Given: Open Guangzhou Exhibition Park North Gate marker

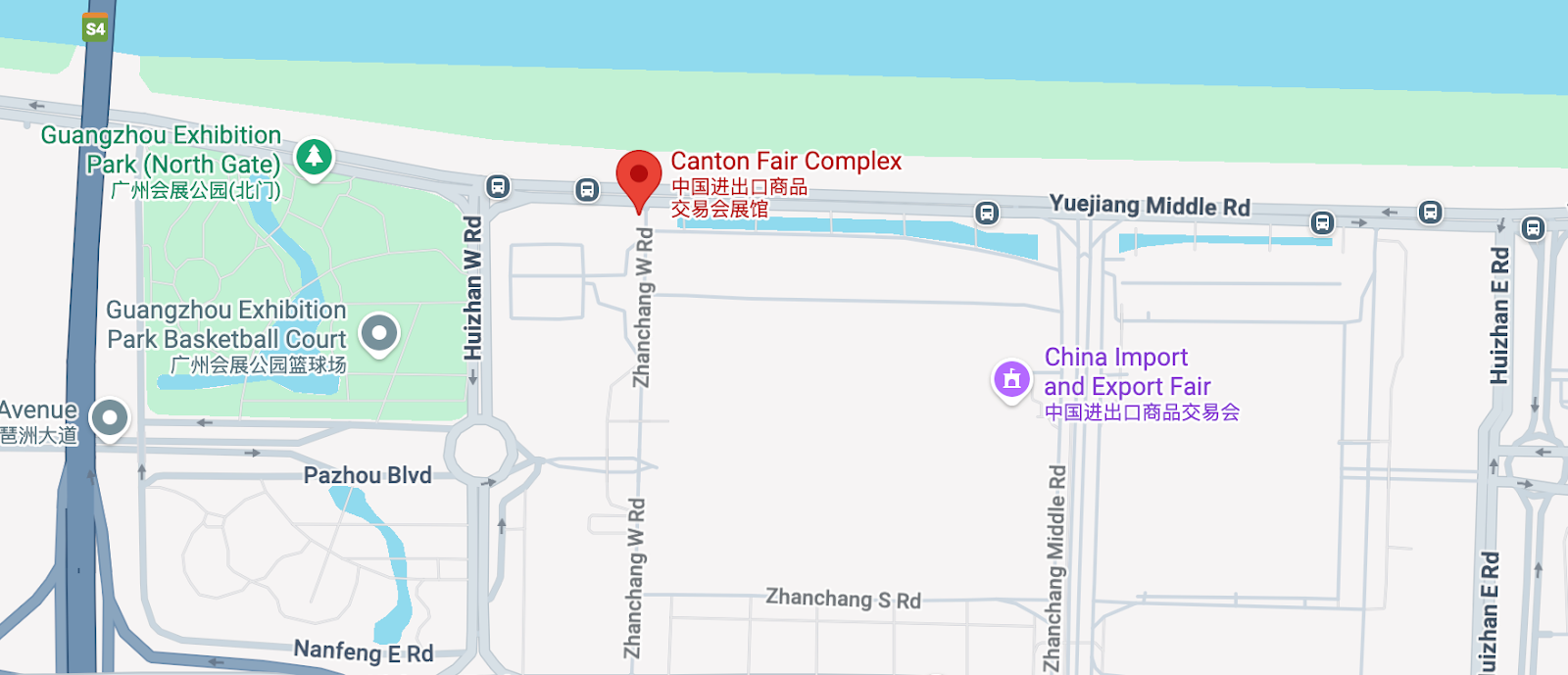Looking at the screenshot, I should (315, 157).
